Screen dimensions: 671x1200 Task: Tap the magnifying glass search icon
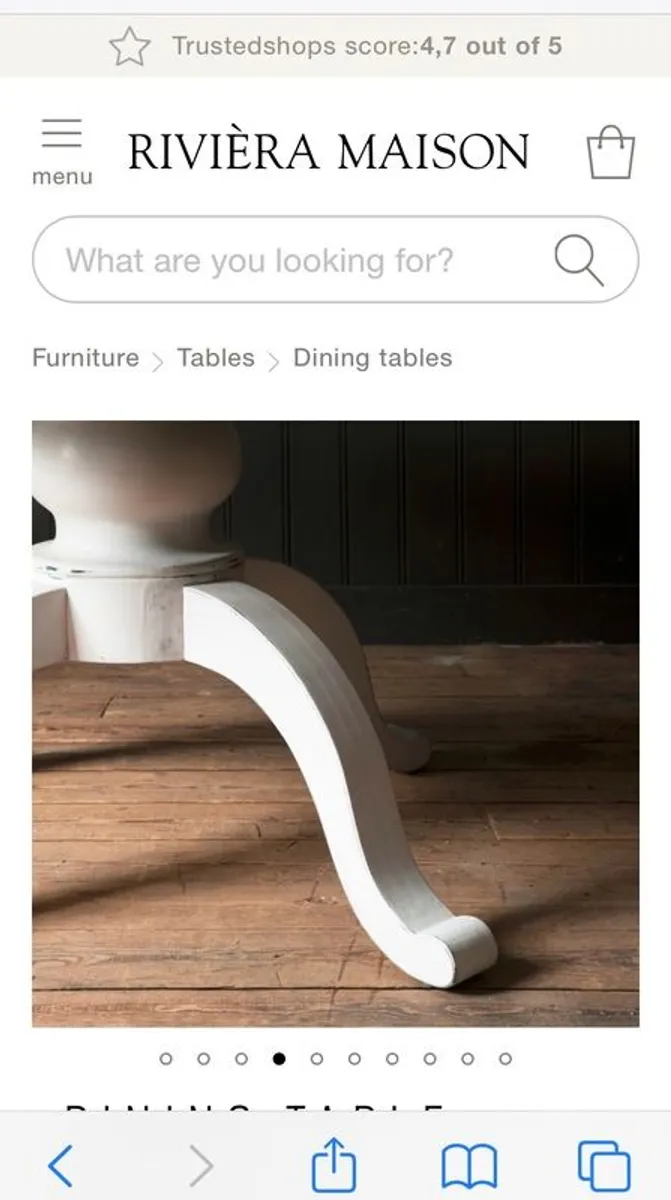coord(579,261)
